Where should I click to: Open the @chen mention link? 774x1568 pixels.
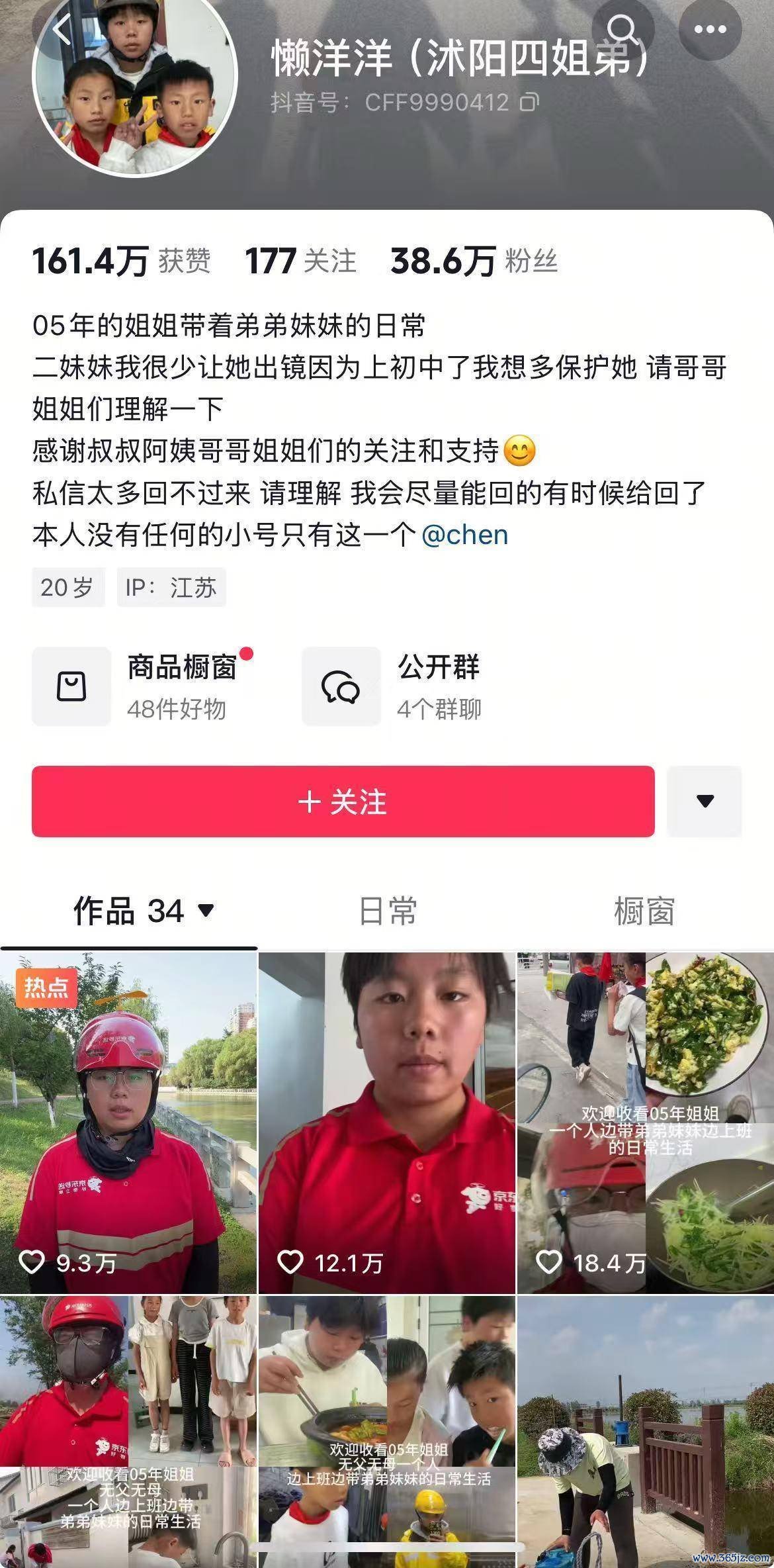pyautogui.click(x=464, y=535)
